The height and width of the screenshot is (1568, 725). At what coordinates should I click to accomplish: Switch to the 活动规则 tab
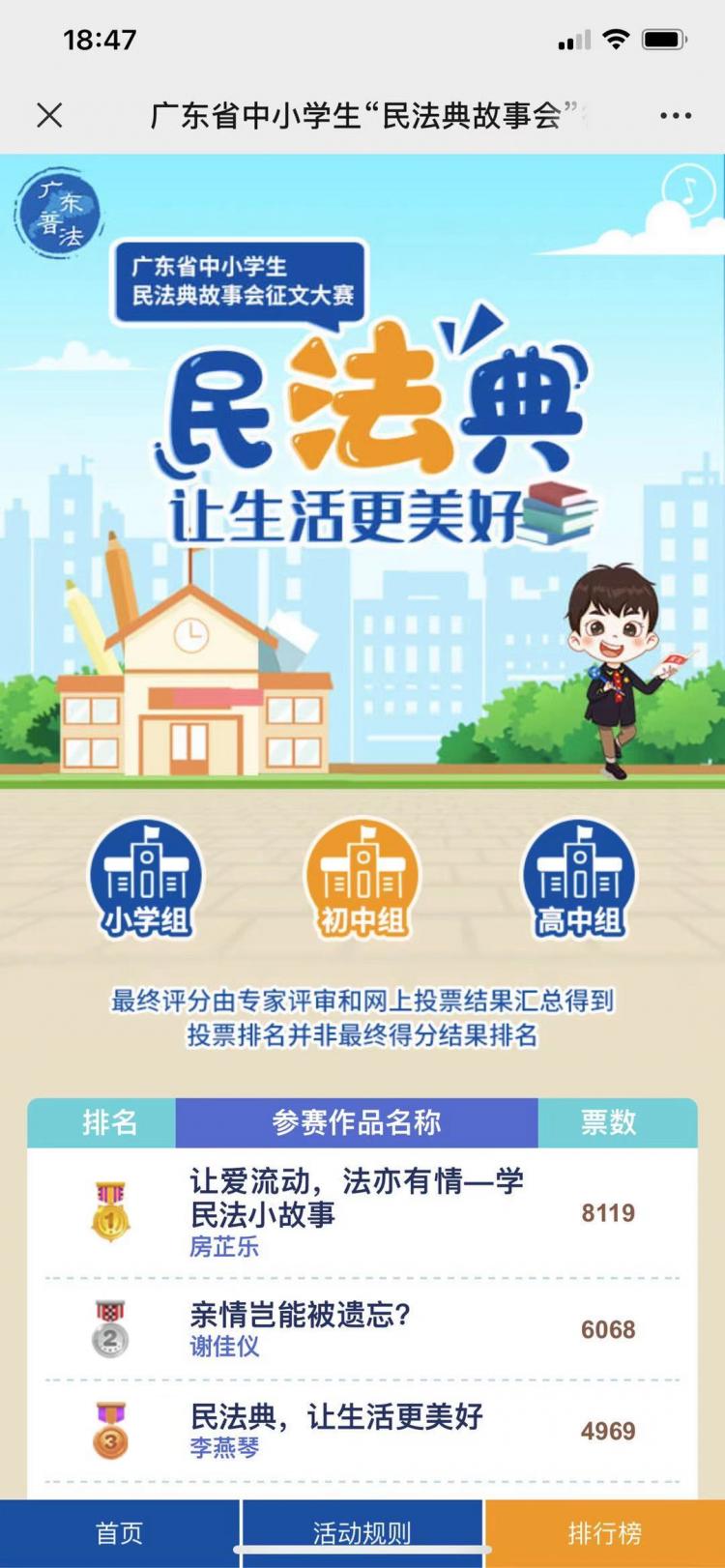tap(362, 1533)
